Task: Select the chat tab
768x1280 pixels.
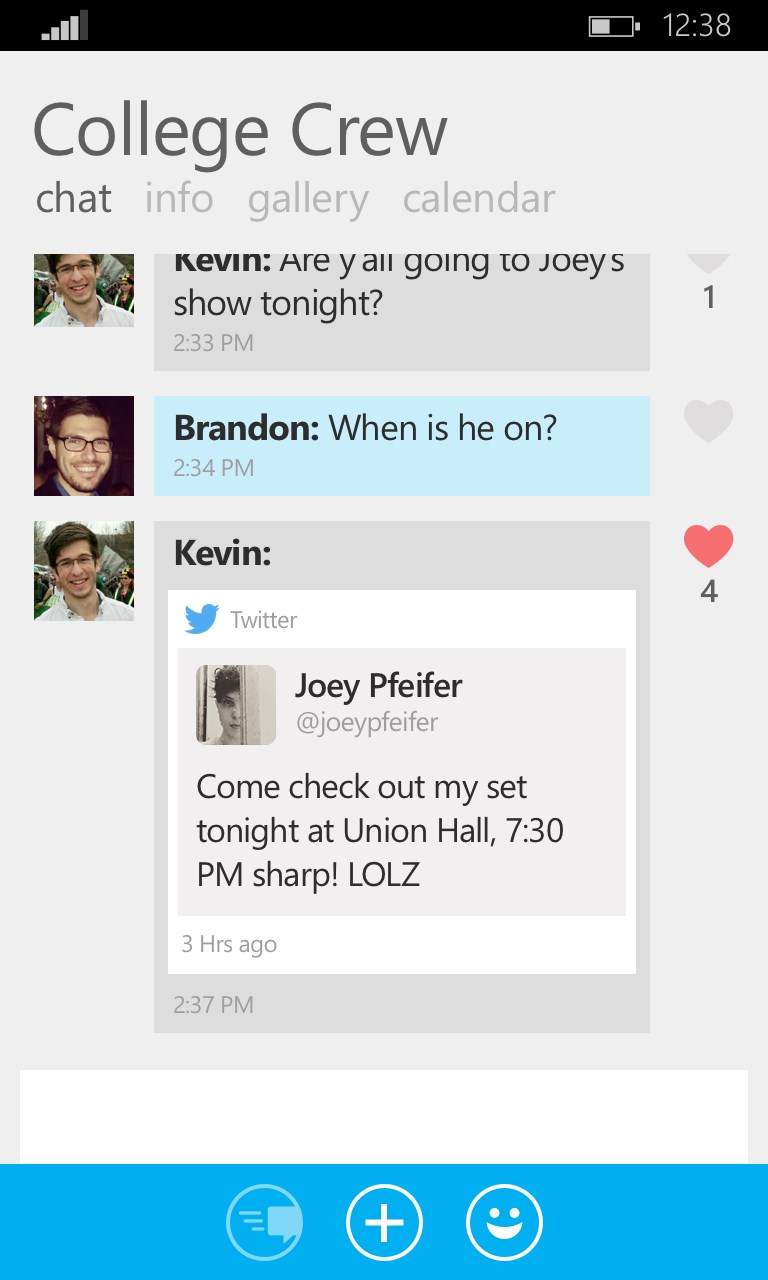Action: [73, 198]
